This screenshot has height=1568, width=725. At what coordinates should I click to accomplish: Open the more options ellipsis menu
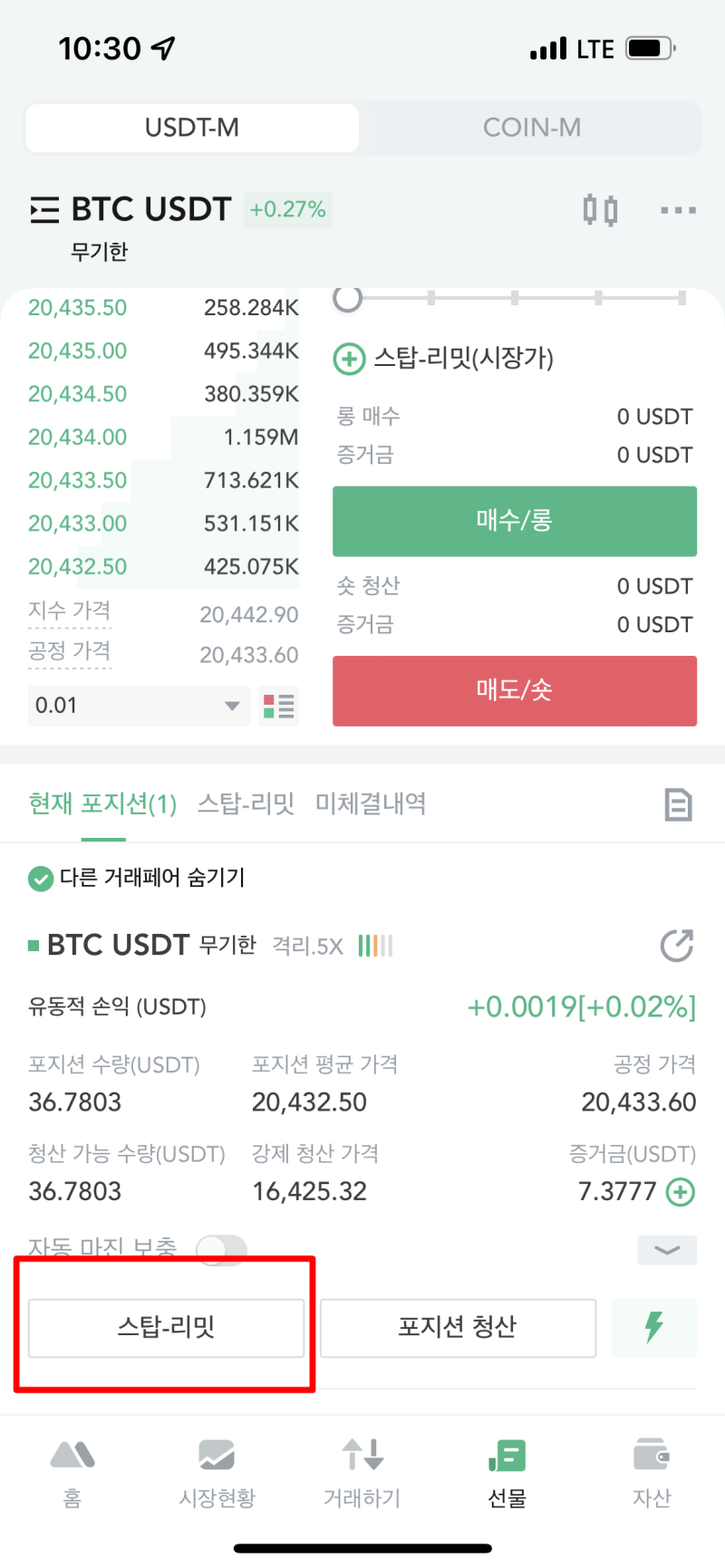[x=676, y=210]
